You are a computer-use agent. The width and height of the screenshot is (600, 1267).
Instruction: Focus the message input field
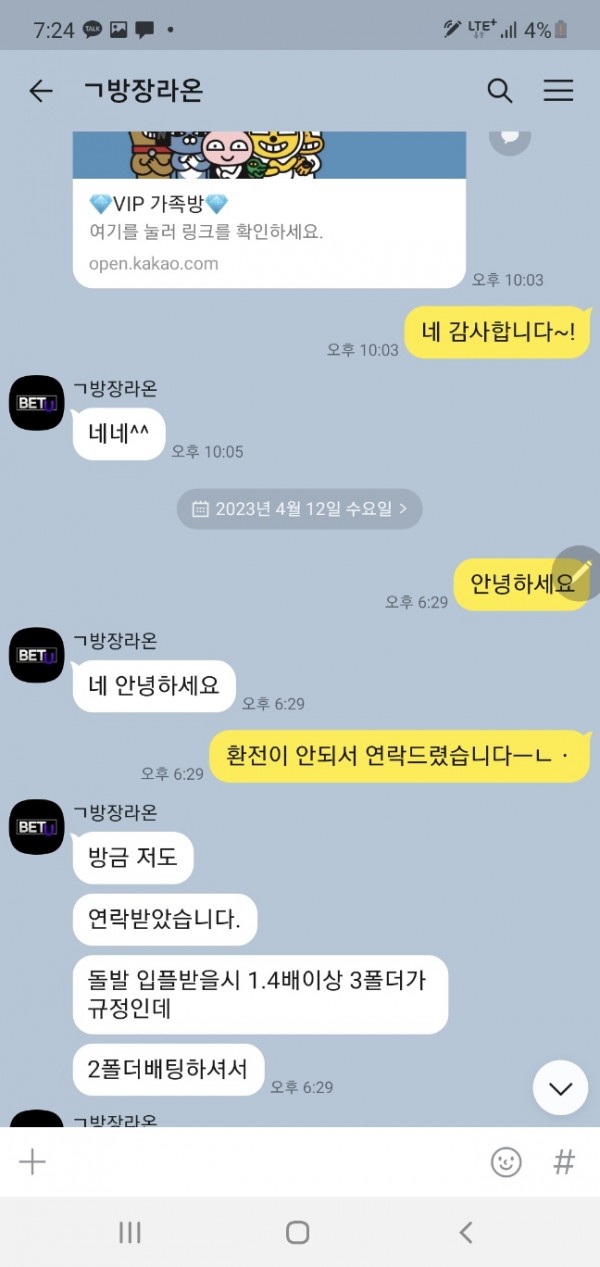(x=260, y=1161)
